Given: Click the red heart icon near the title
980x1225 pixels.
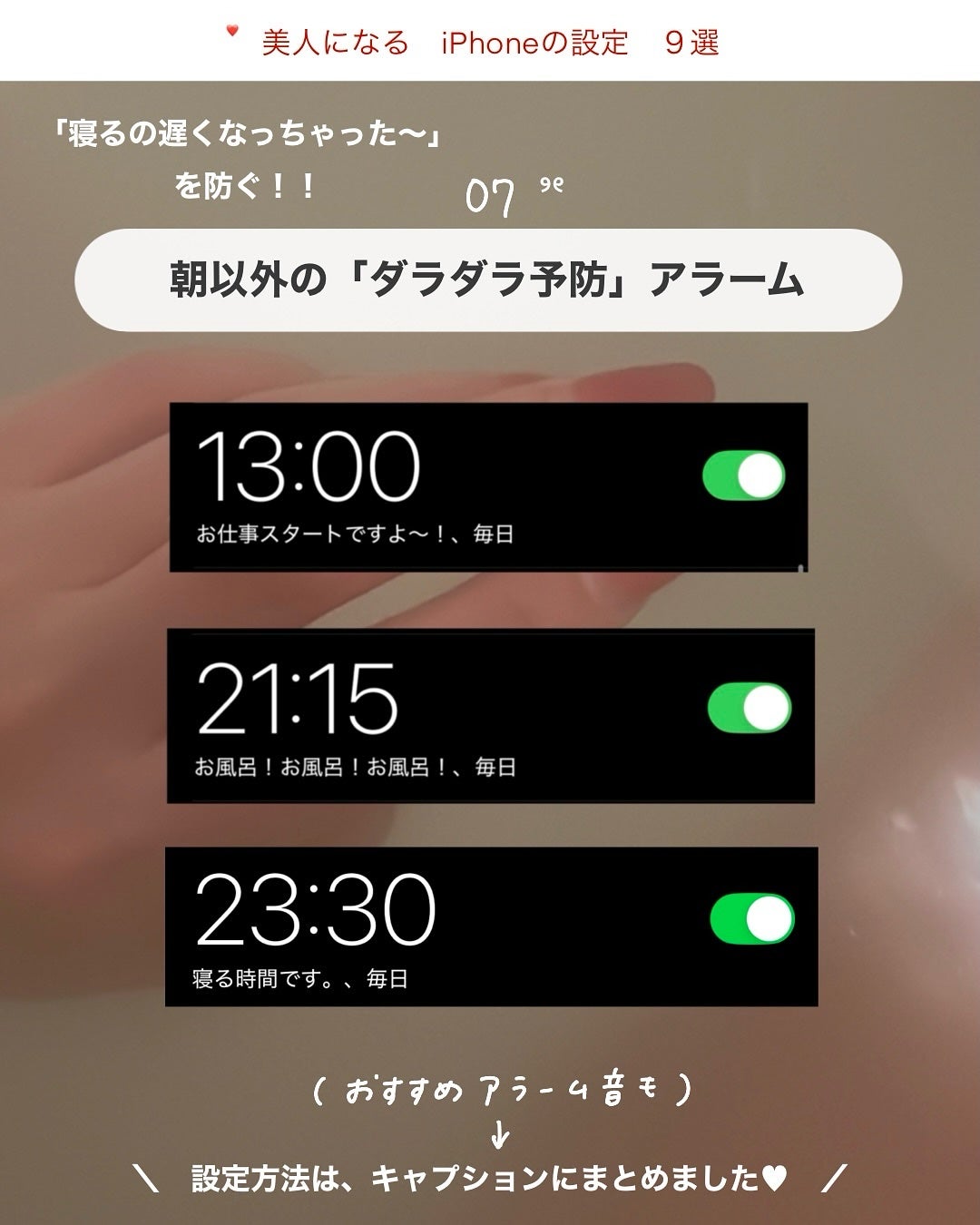Looking at the screenshot, I should click(x=233, y=30).
